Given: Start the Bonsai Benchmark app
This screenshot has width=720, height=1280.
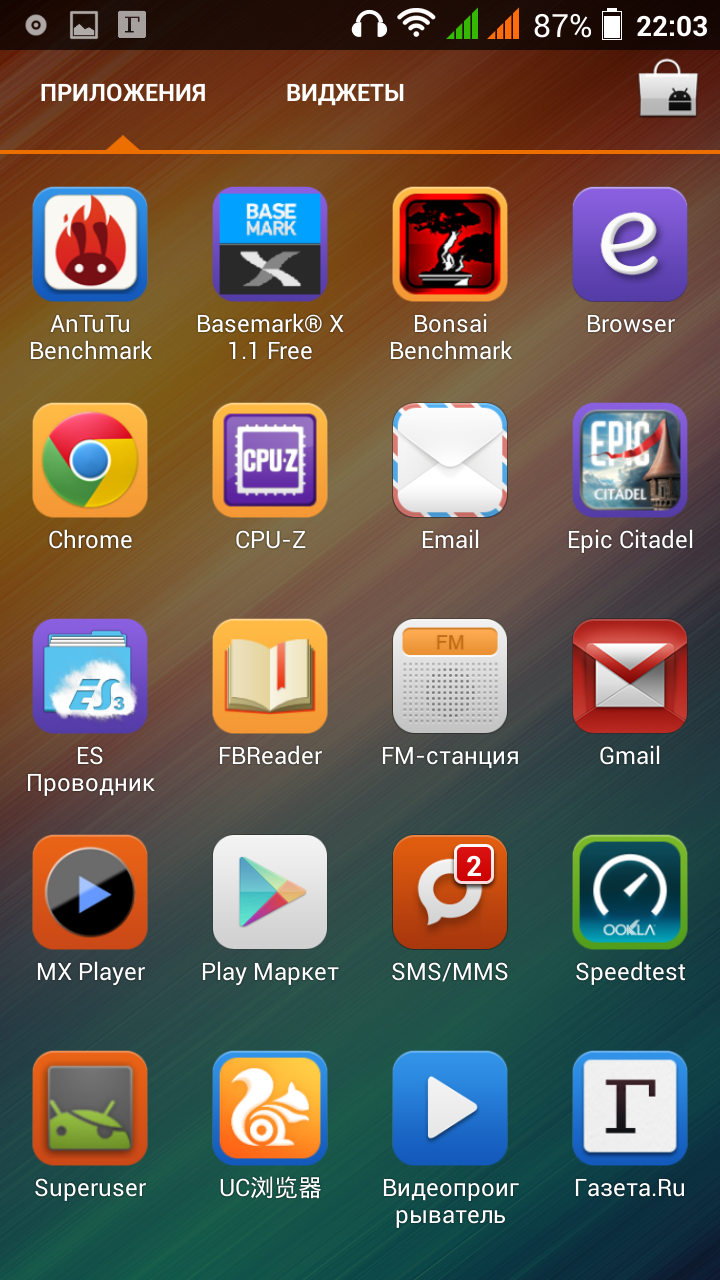Looking at the screenshot, I should pos(450,245).
